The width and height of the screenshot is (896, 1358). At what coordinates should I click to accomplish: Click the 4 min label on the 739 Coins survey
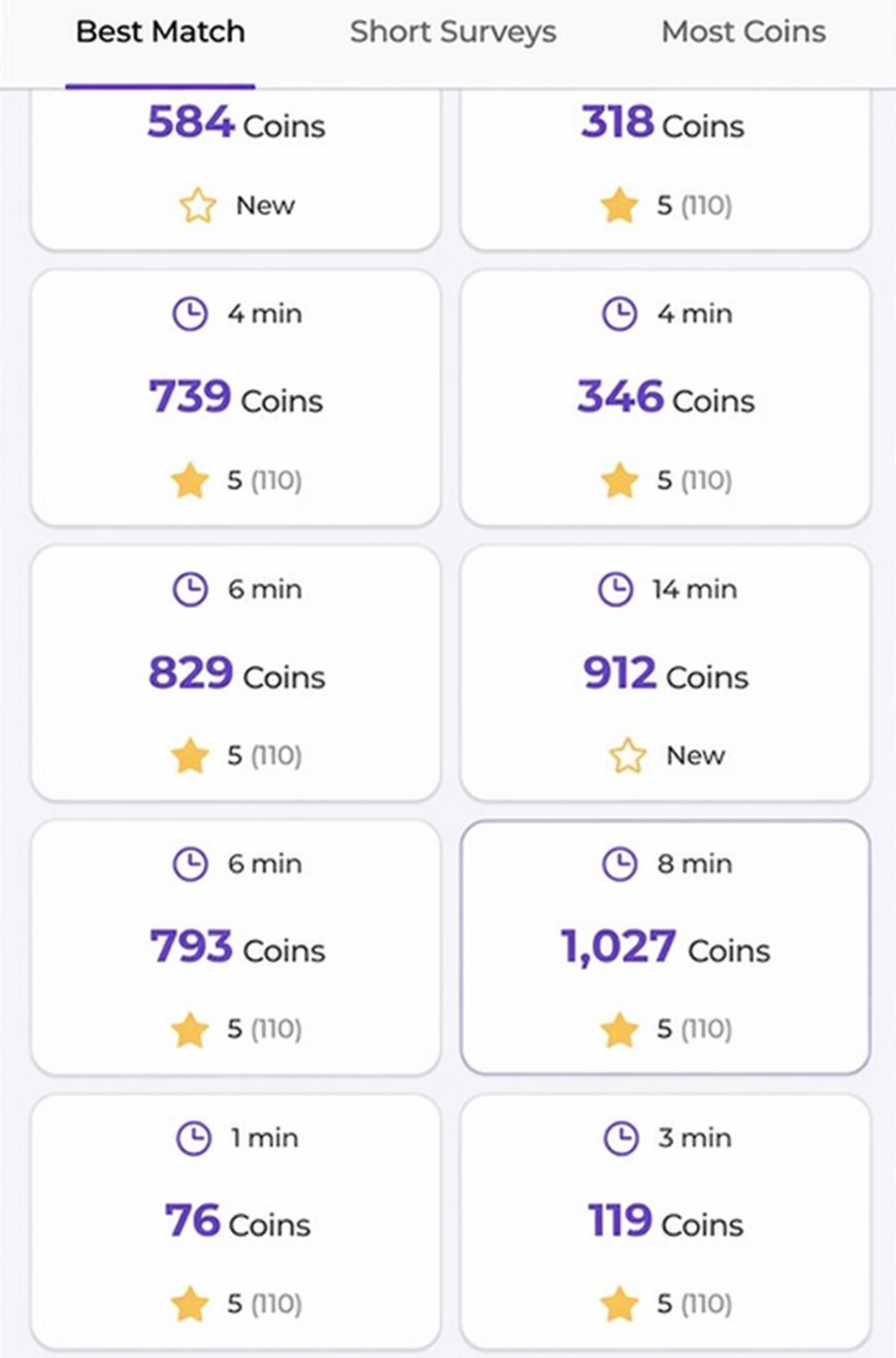264,312
